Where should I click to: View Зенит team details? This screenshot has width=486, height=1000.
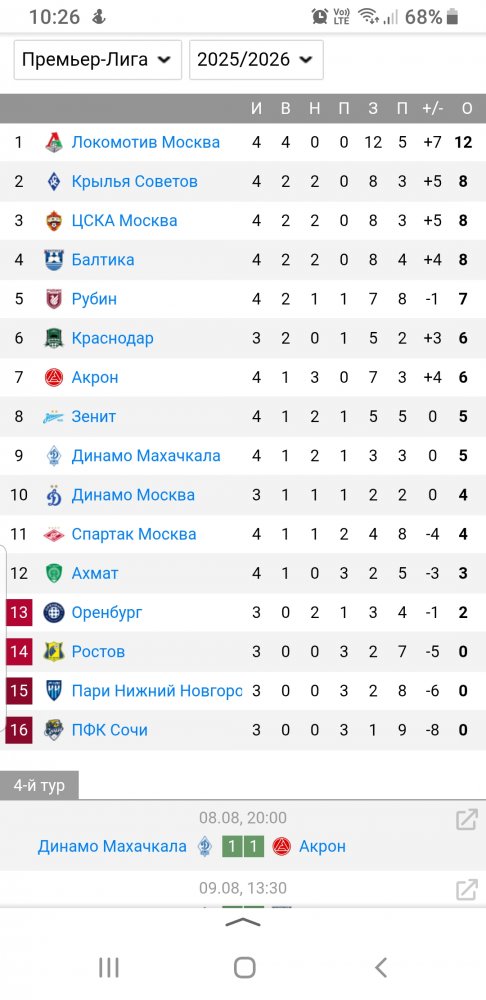[x=94, y=416]
